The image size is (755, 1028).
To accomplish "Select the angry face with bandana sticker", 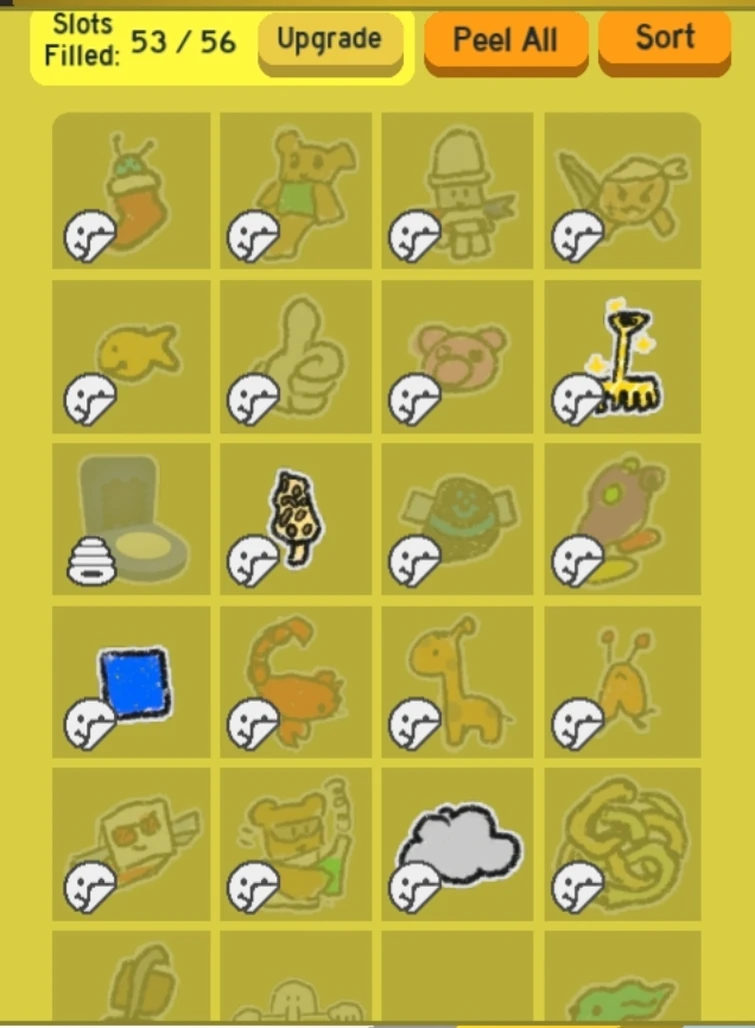I will click(623, 191).
